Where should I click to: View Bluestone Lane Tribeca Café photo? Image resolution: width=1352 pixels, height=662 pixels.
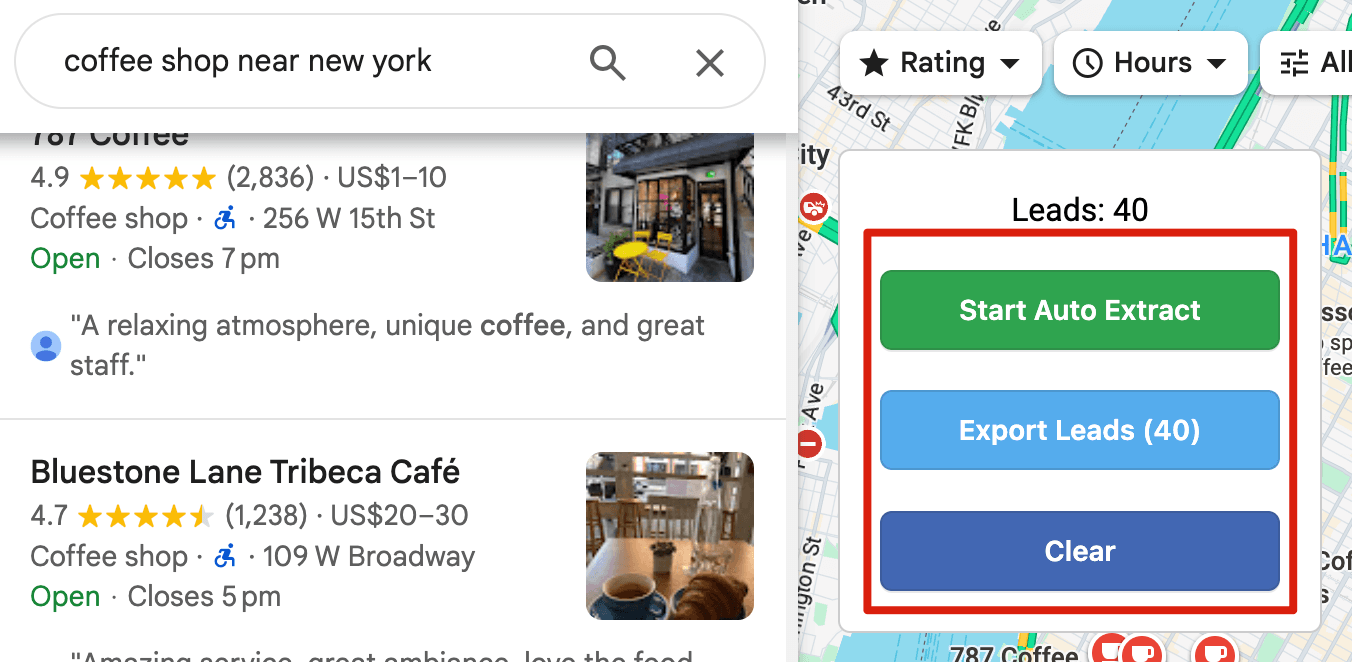(x=669, y=535)
